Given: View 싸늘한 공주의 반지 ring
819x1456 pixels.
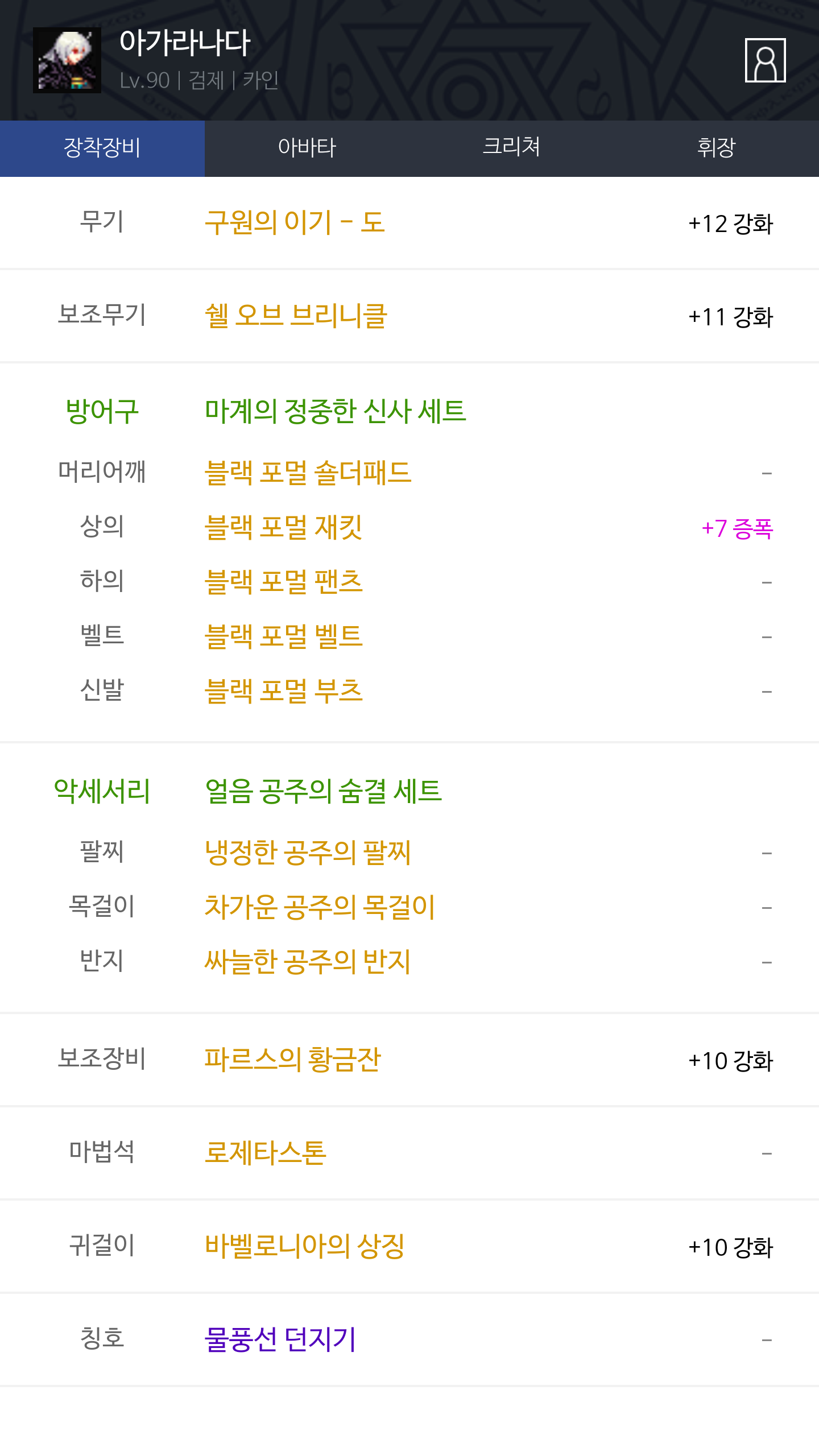Looking at the screenshot, I should coord(308,962).
